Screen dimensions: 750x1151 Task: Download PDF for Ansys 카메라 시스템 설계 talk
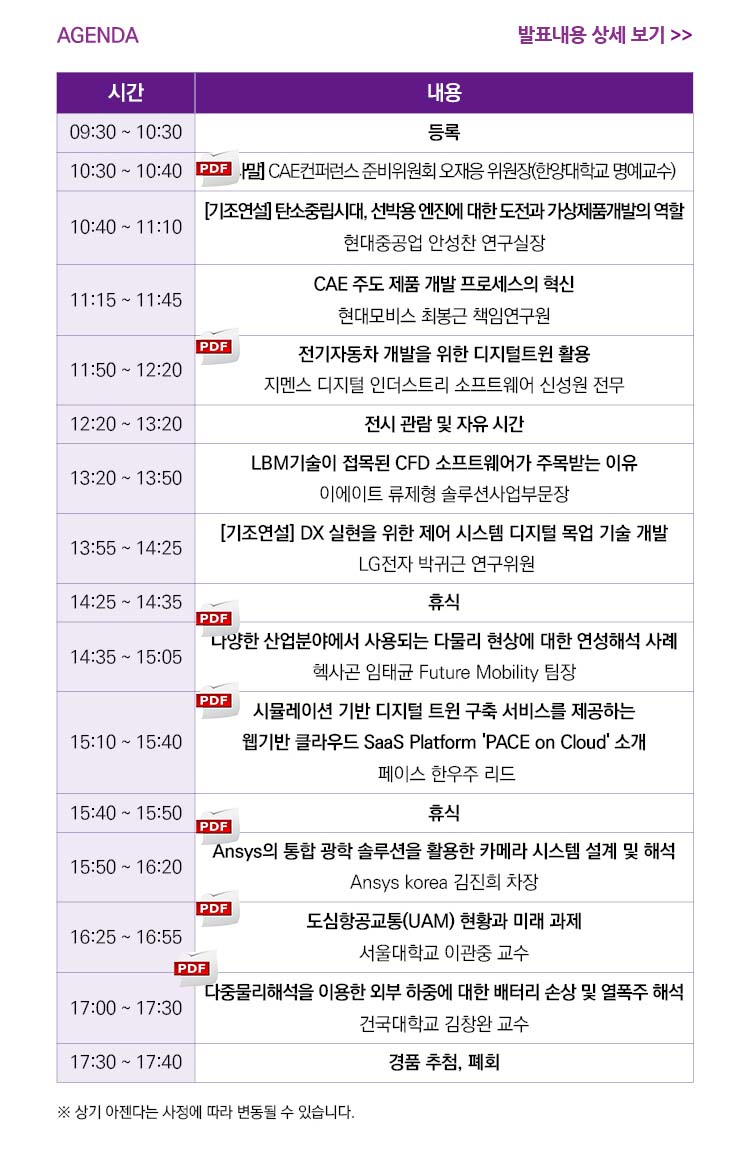pos(215,826)
